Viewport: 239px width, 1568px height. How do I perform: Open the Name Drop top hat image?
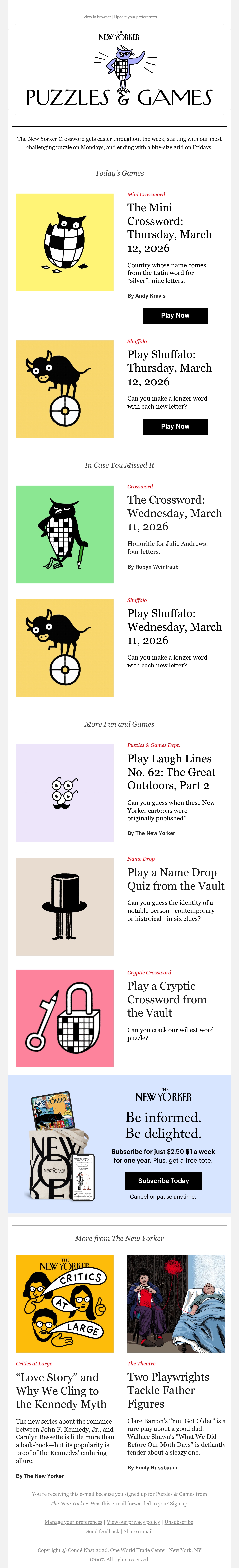click(65, 906)
